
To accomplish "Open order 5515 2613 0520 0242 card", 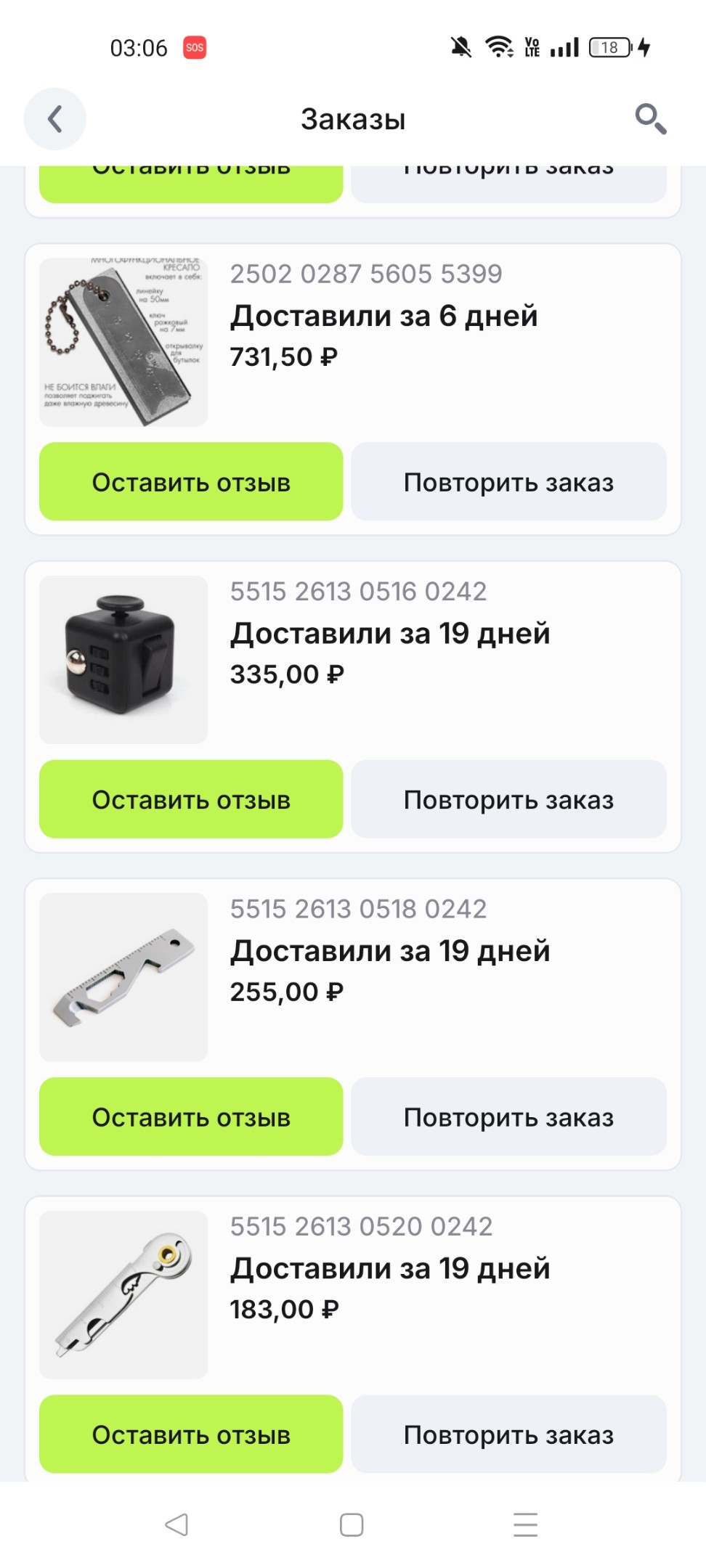I will (x=353, y=1294).
